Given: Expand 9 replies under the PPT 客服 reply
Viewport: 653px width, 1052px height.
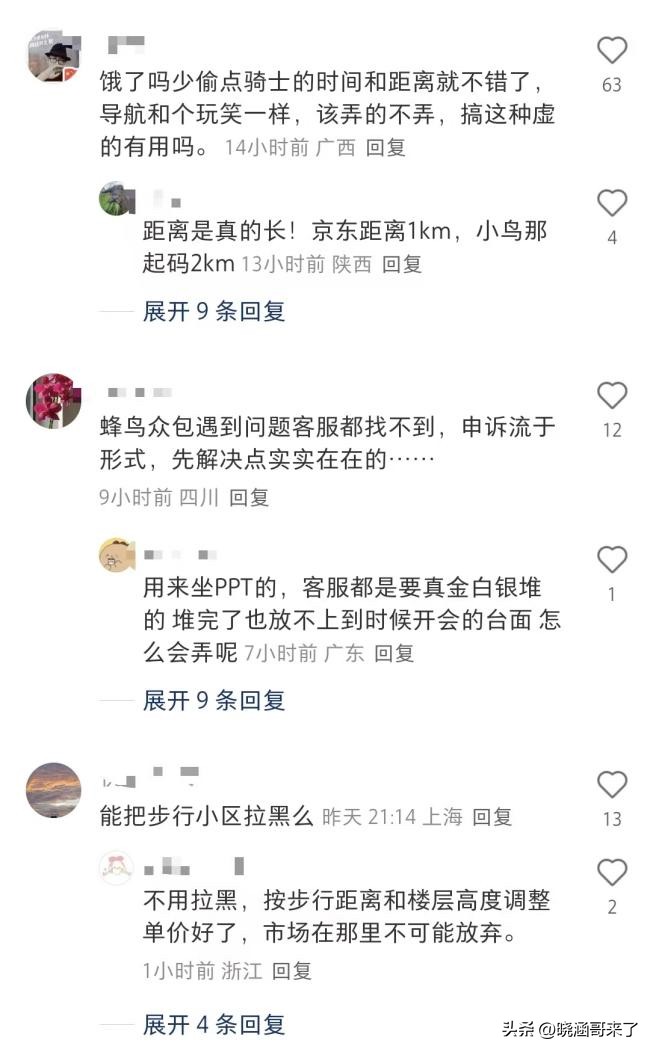Looking at the screenshot, I should [213, 700].
